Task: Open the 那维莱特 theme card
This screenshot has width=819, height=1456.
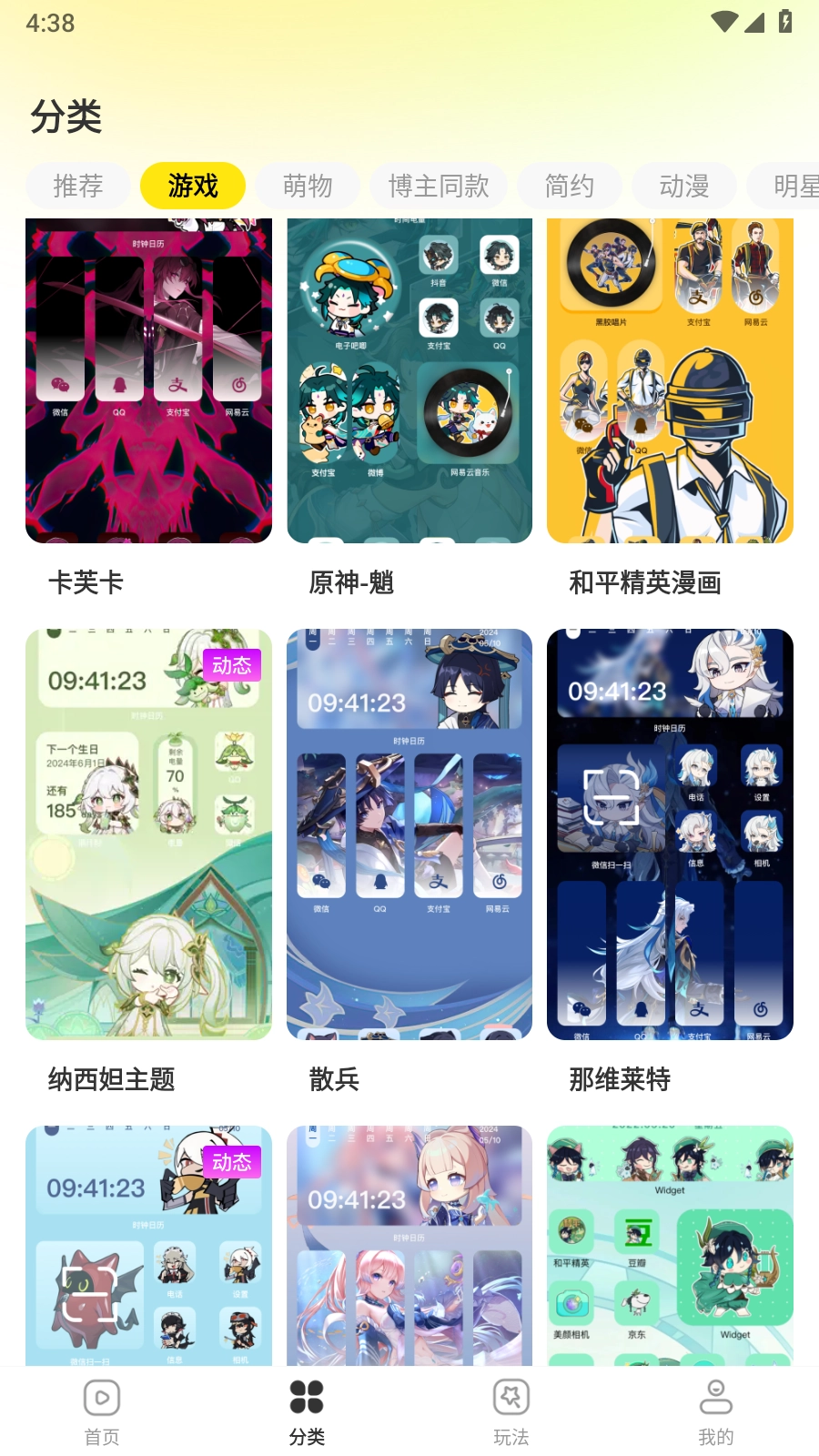Action: [670, 834]
